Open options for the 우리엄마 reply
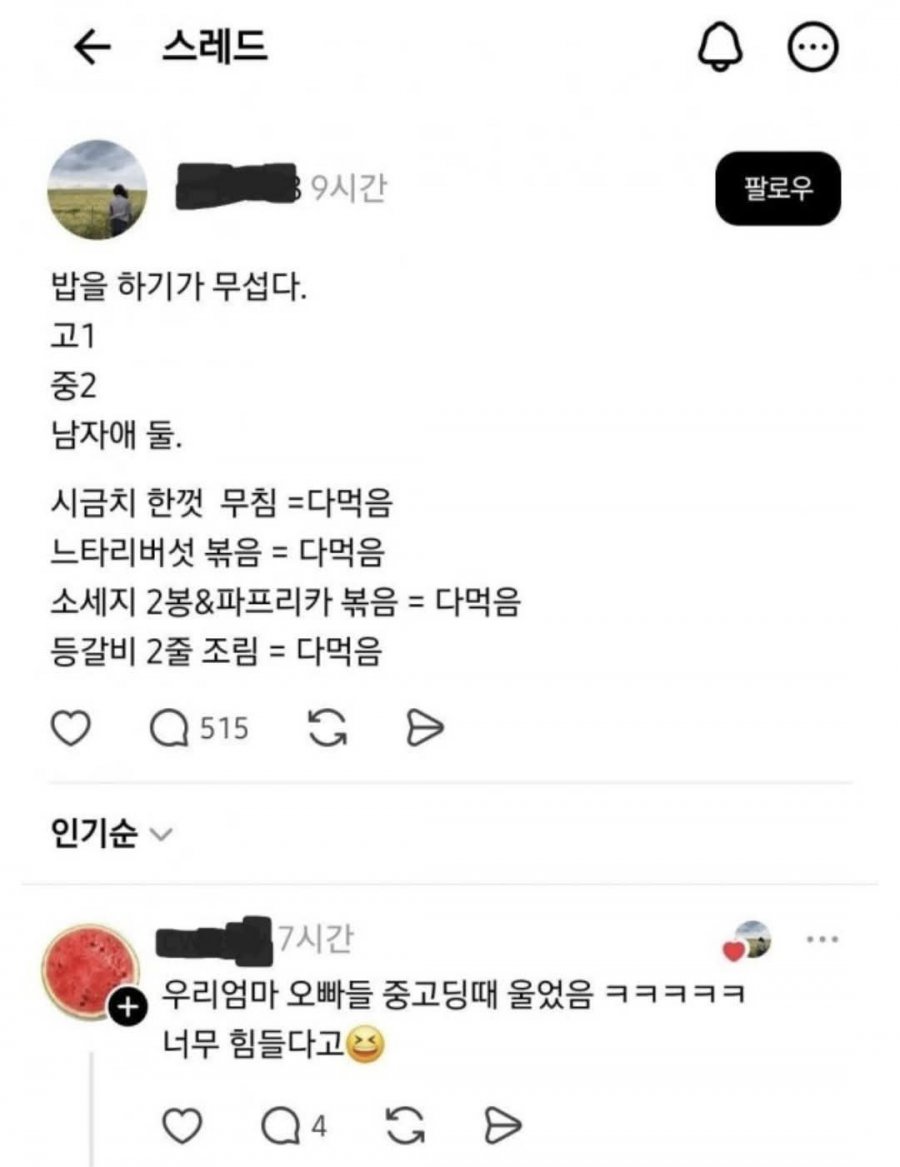 click(x=822, y=940)
